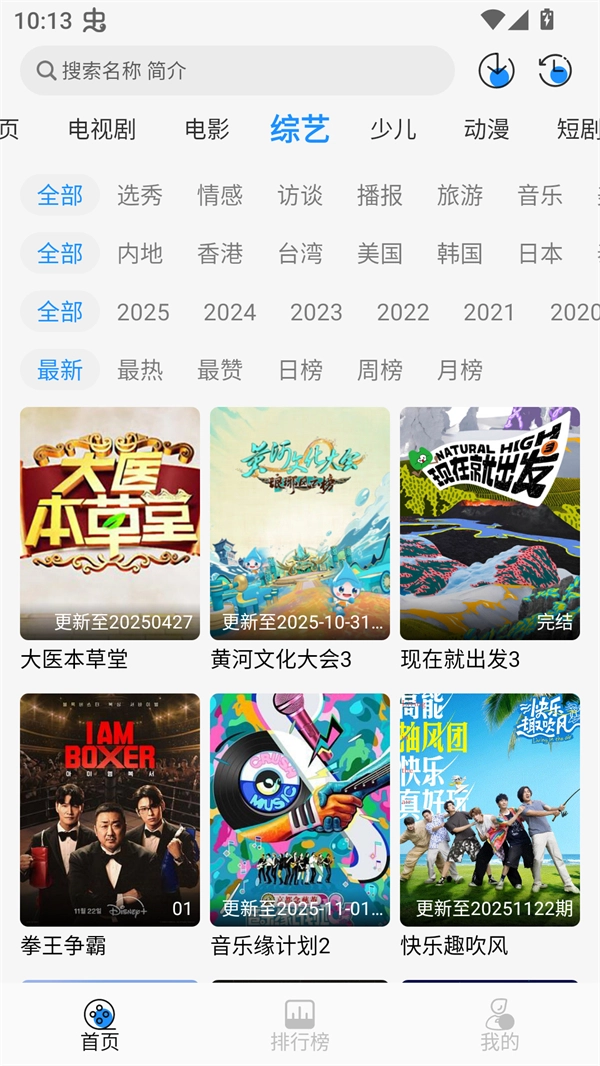Sort results by 周榜
The width and height of the screenshot is (600, 1066).
tap(380, 370)
